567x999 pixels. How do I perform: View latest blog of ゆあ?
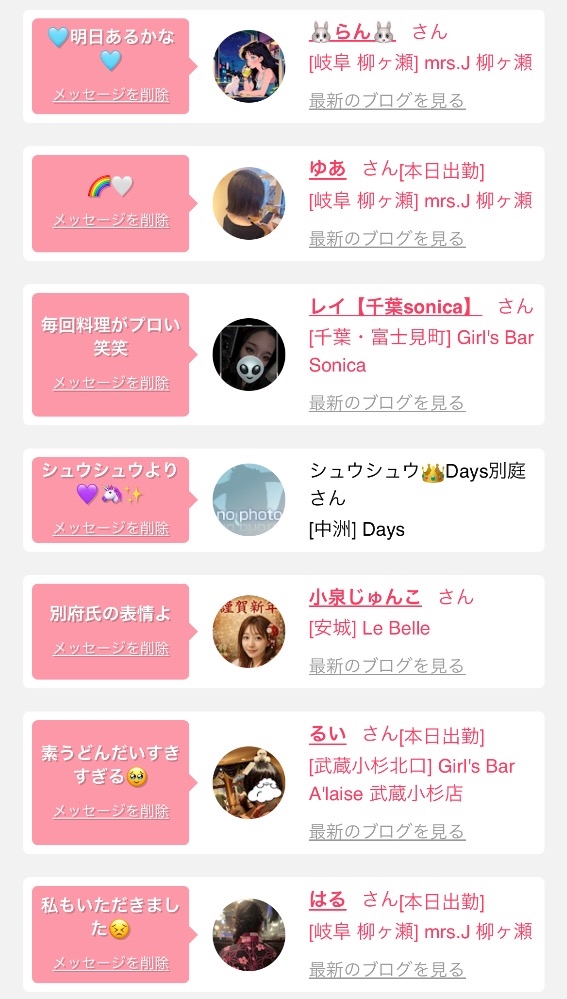pos(387,239)
